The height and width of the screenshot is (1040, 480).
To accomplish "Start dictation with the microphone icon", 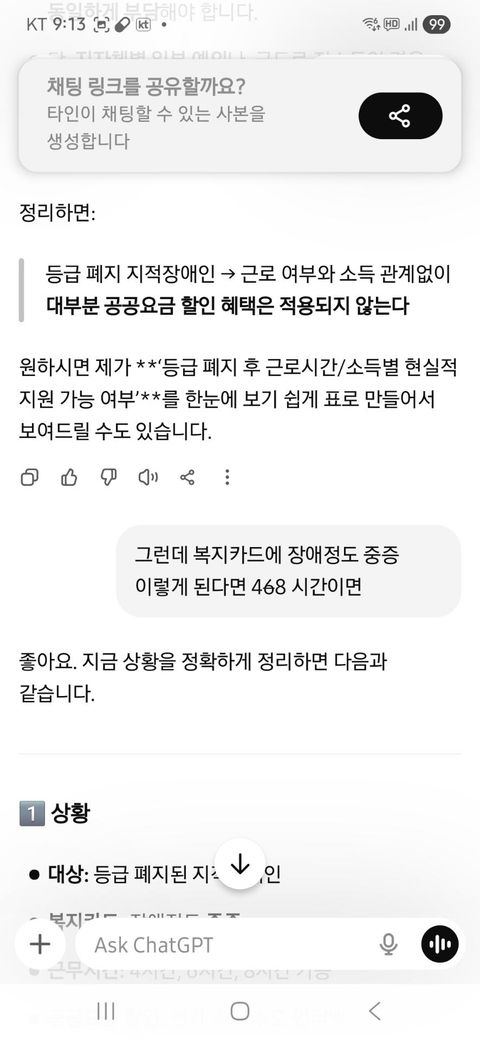I will 389,944.
